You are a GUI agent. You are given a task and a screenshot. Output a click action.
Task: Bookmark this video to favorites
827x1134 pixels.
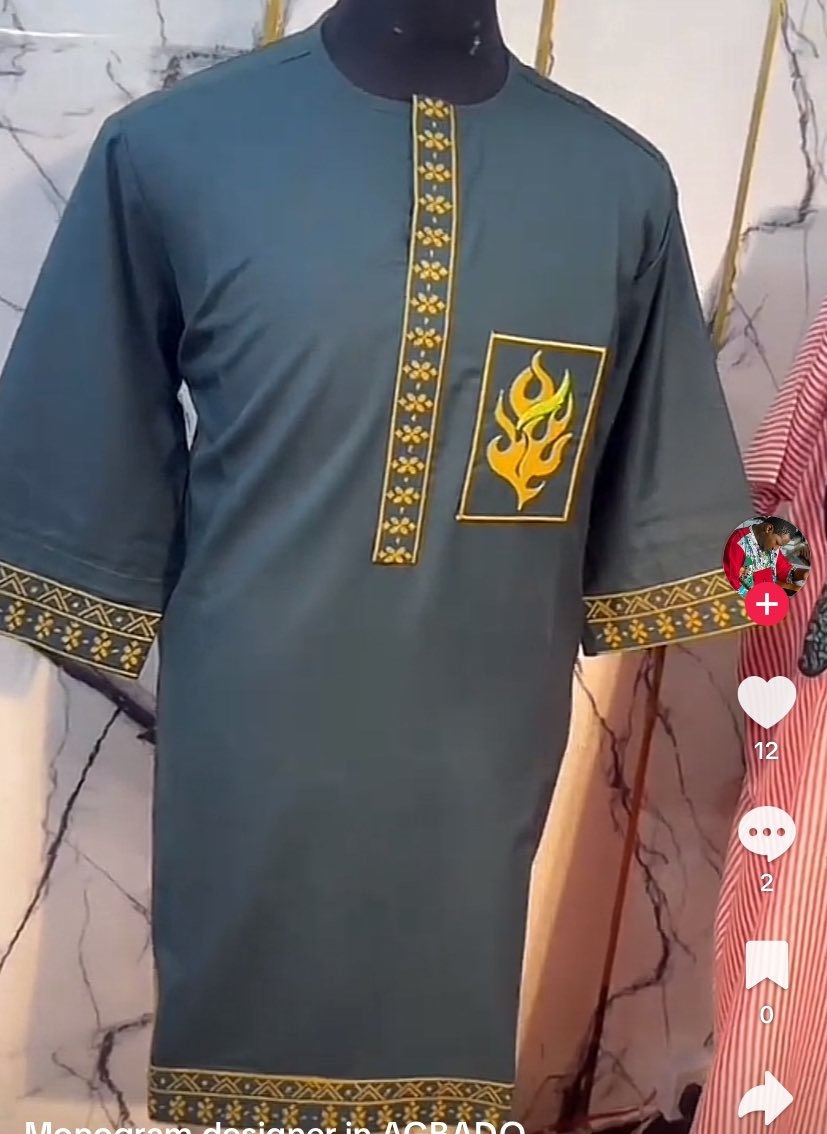766,965
